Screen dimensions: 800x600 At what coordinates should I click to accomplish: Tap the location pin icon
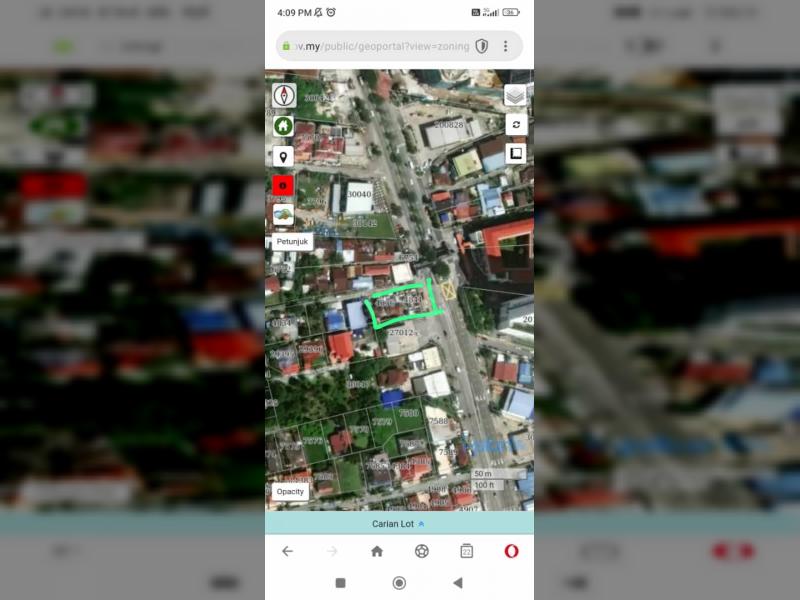click(283, 157)
